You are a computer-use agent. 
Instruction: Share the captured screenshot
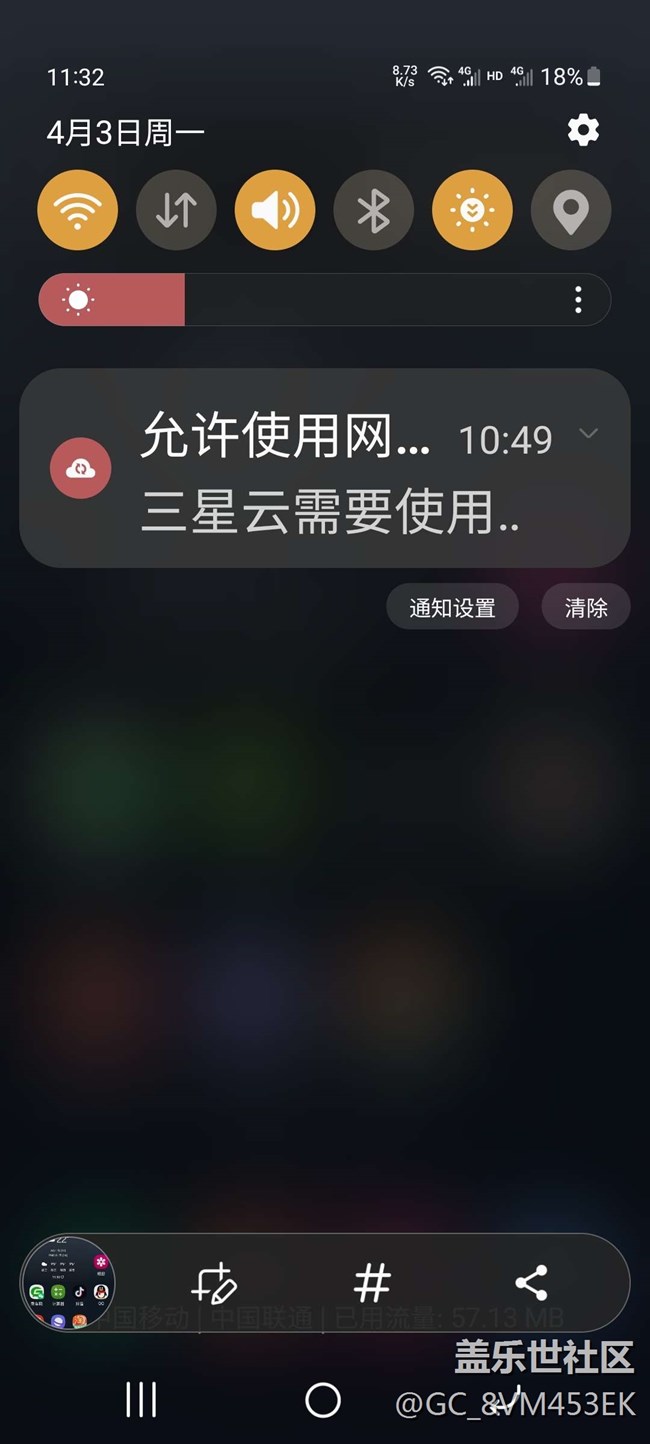point(531,1283)
